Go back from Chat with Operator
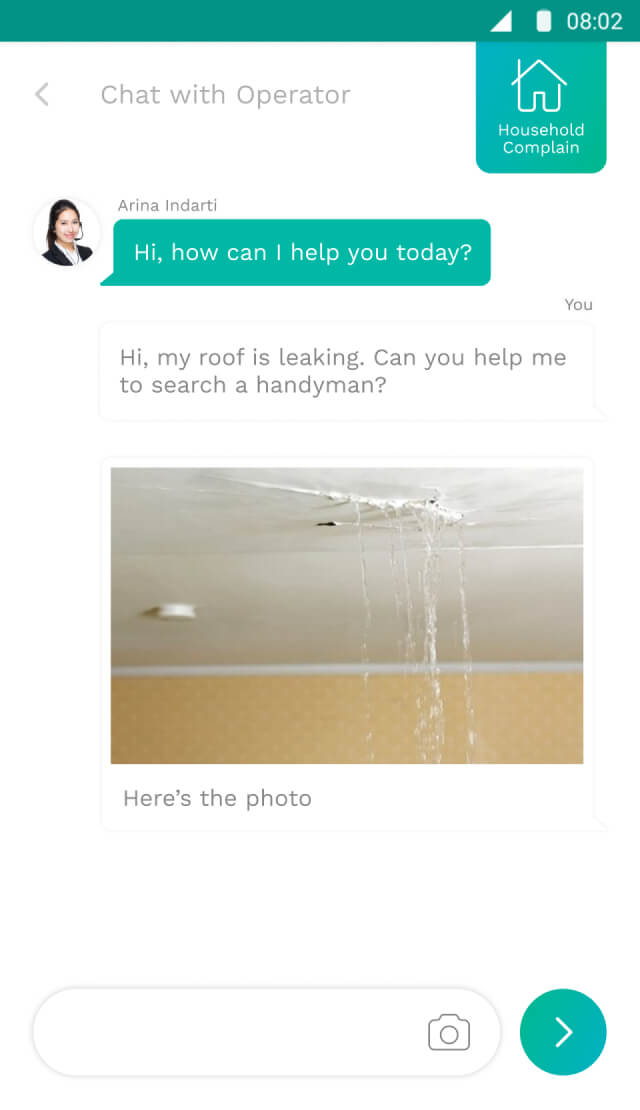 (x=42, y=95)
